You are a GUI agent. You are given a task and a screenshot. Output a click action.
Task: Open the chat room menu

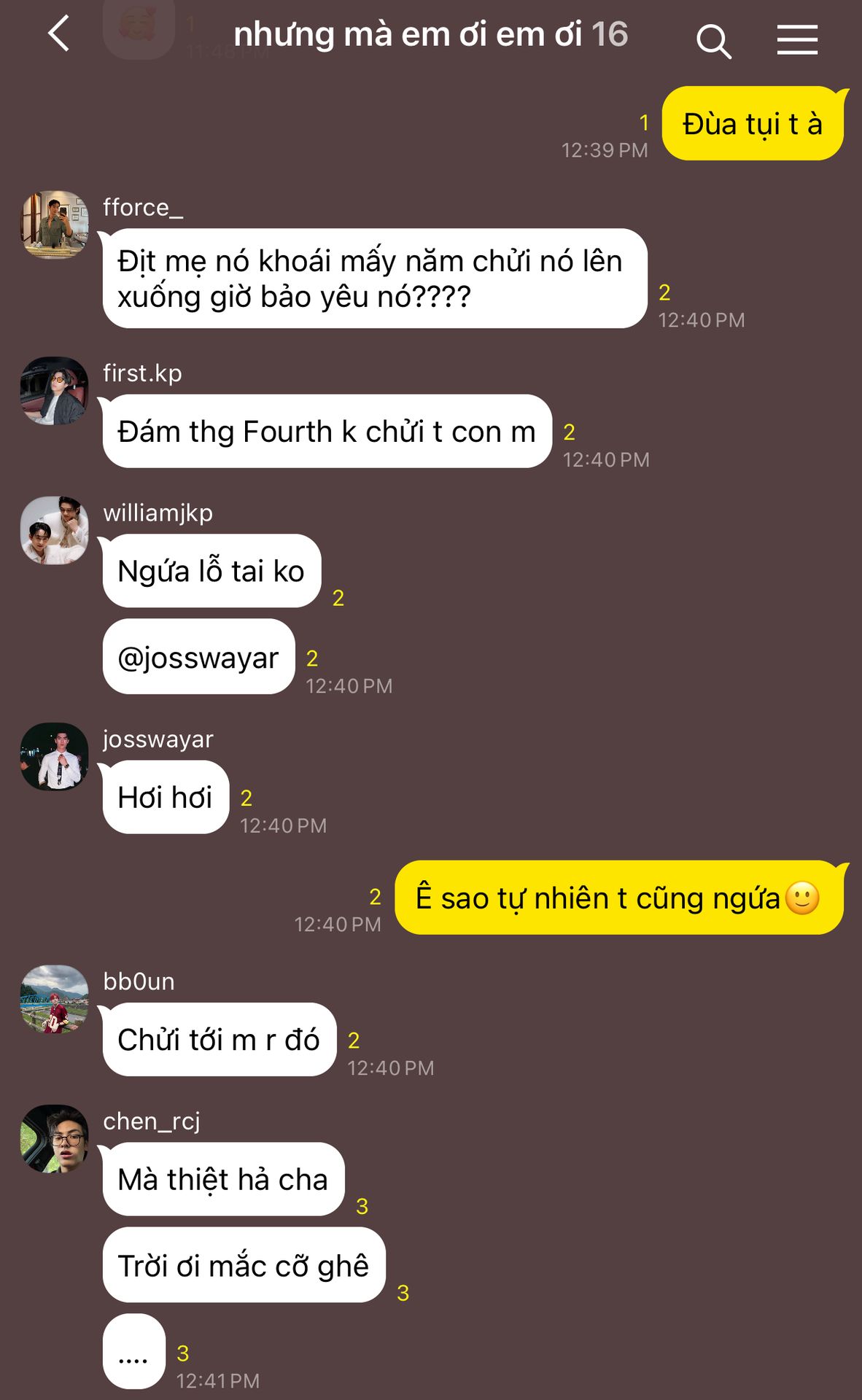coord(796,40)
